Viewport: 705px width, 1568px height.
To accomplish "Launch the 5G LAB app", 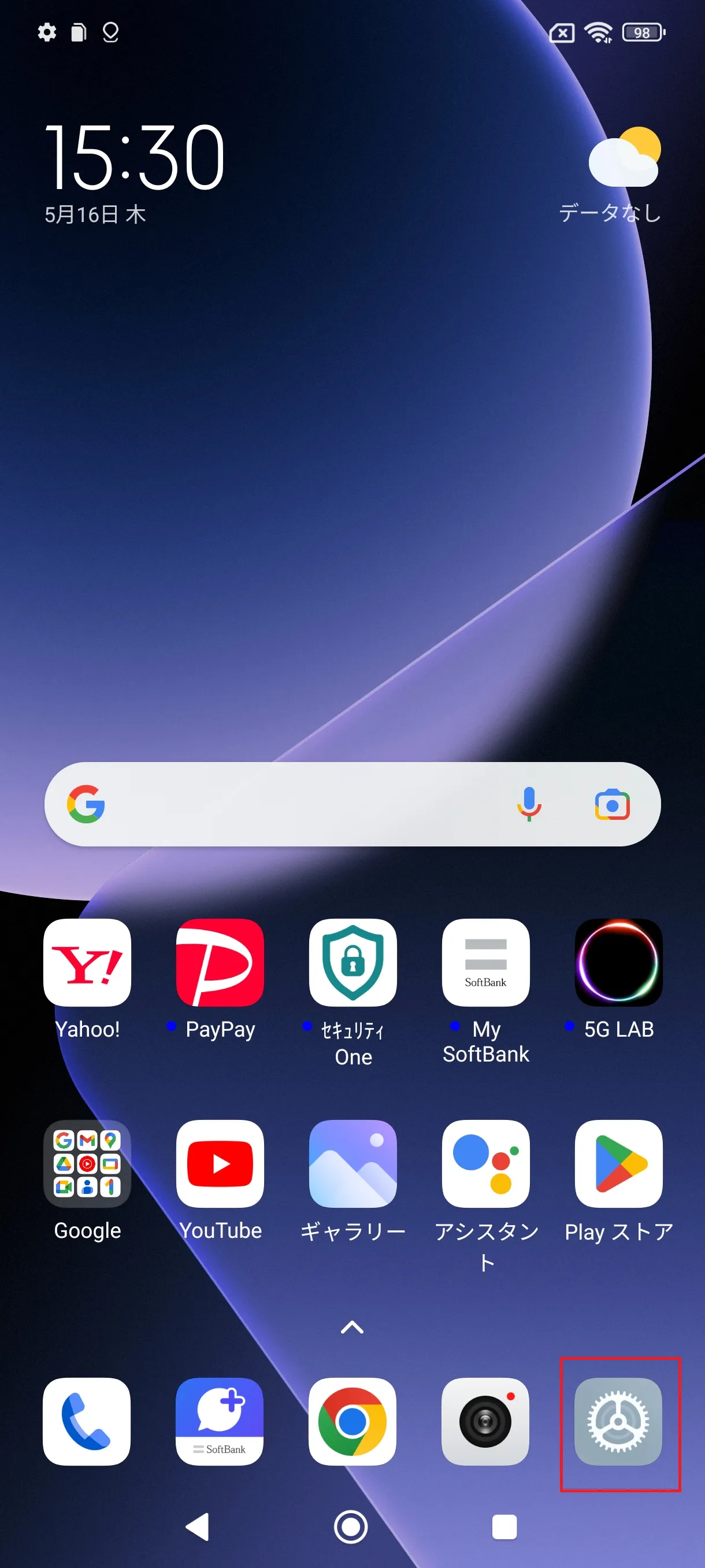I will coord(618,962).
